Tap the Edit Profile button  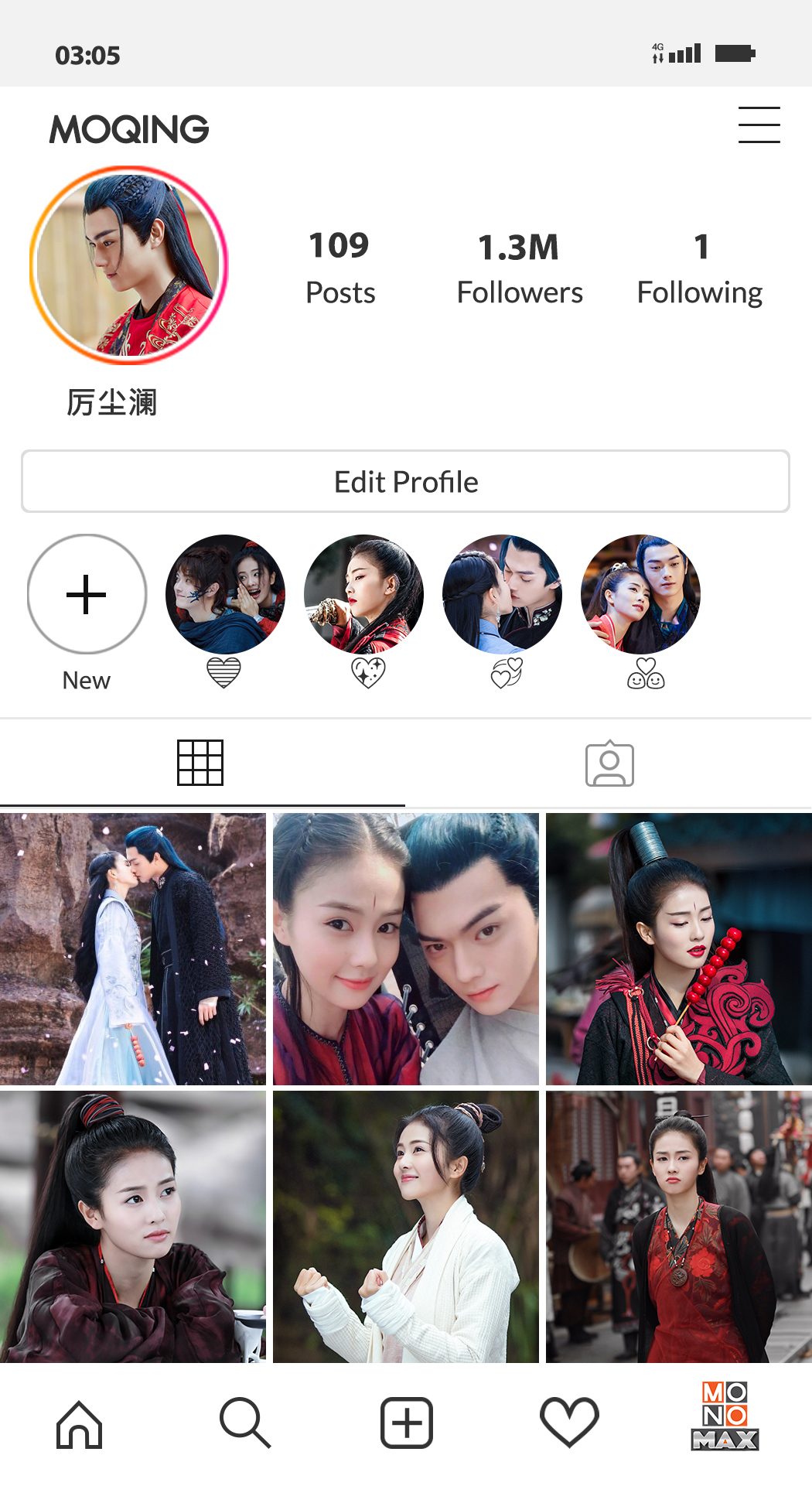coord(405,481)
